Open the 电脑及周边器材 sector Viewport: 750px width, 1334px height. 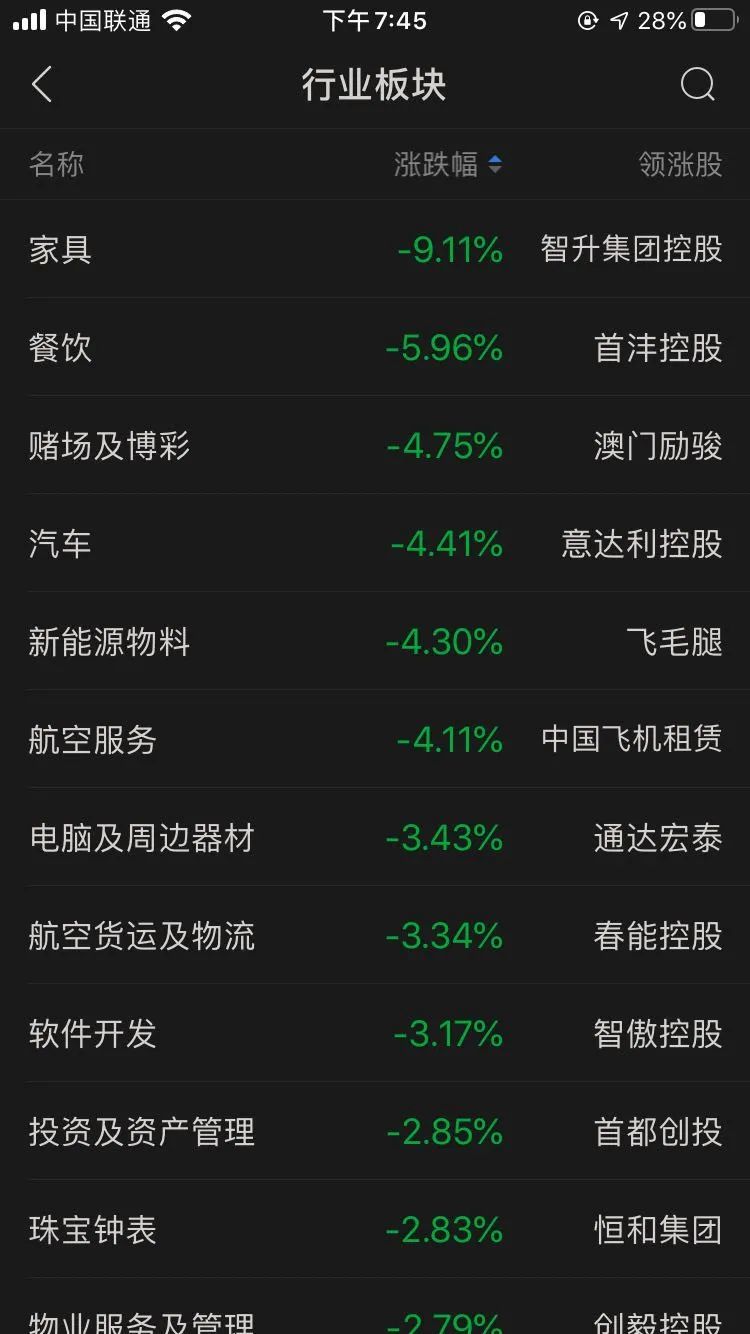(x=375, y=837)
